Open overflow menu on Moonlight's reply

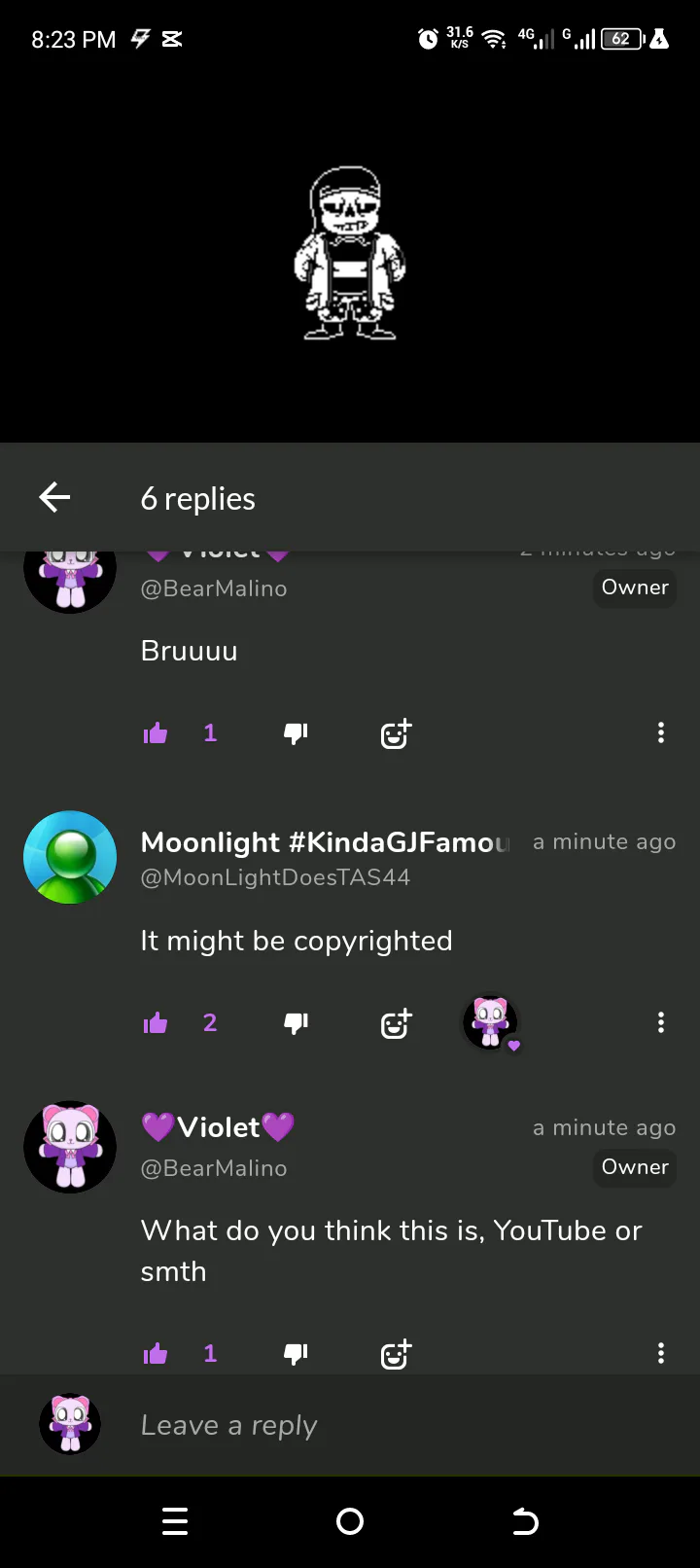coord(661,1023)
